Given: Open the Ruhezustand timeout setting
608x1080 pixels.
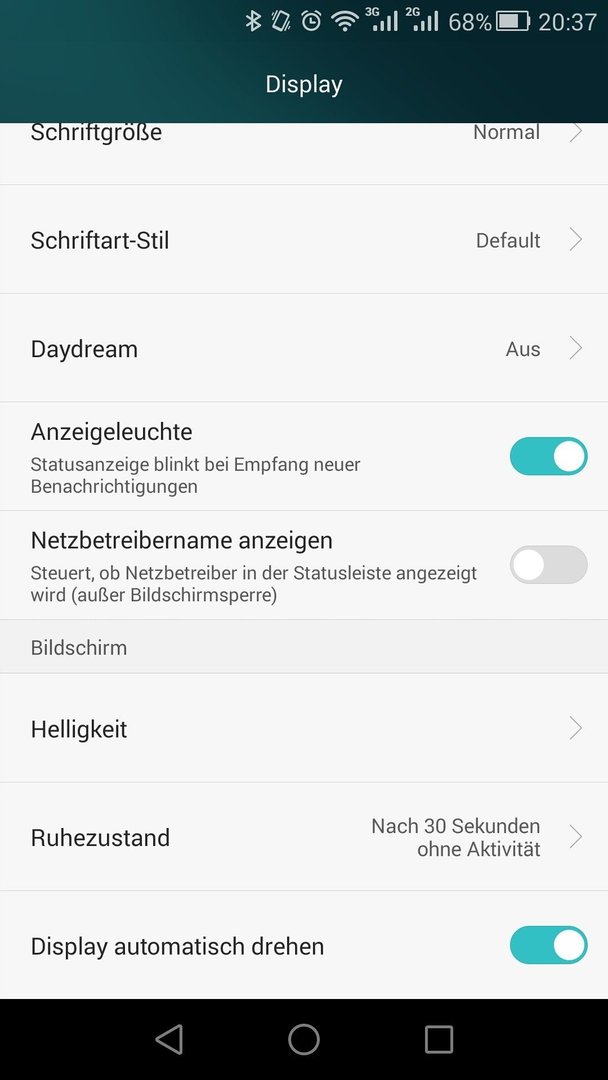Looking at the screenshot, I should click(x=304, y=837).
